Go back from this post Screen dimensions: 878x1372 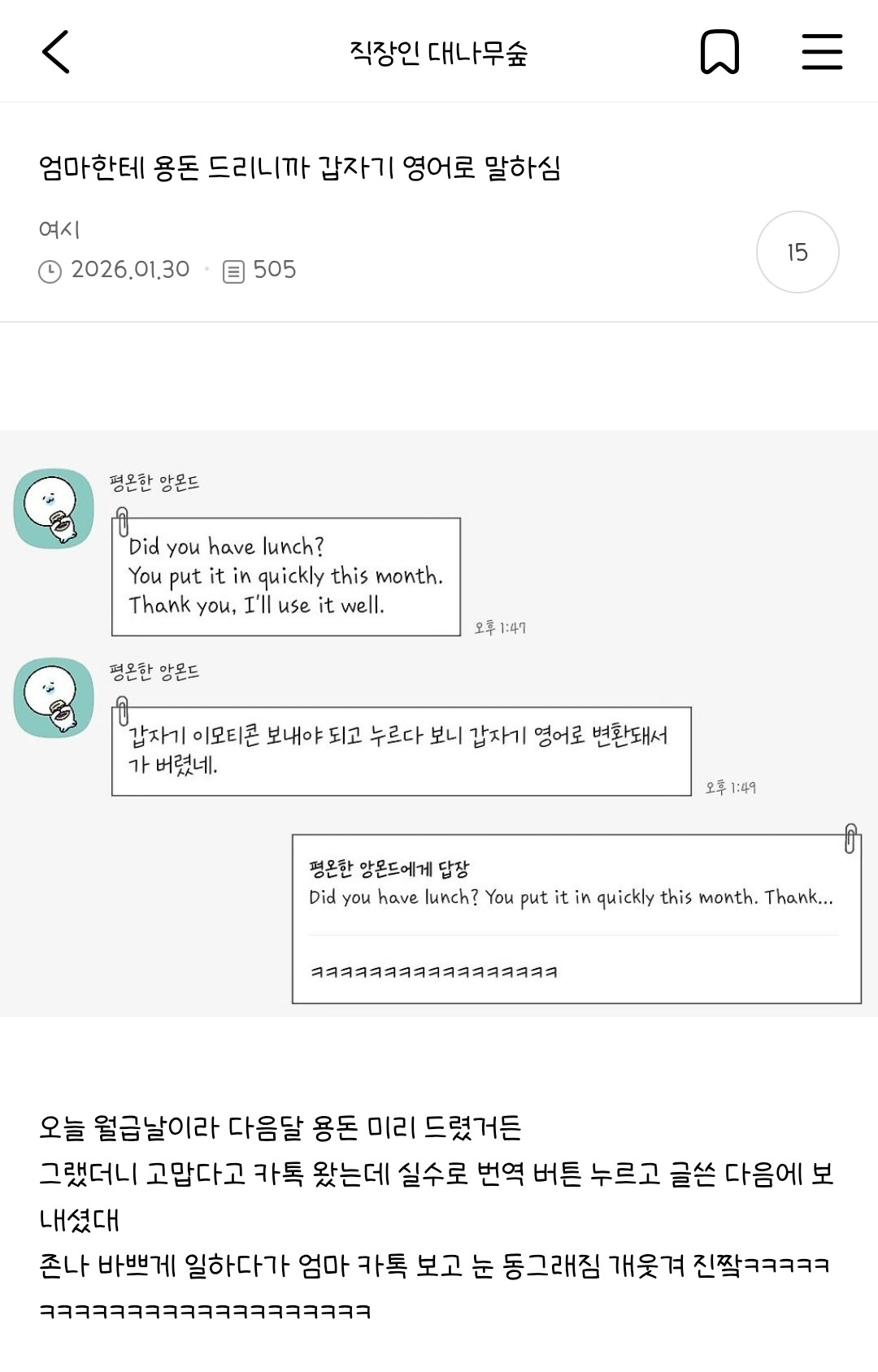point(55,53)
